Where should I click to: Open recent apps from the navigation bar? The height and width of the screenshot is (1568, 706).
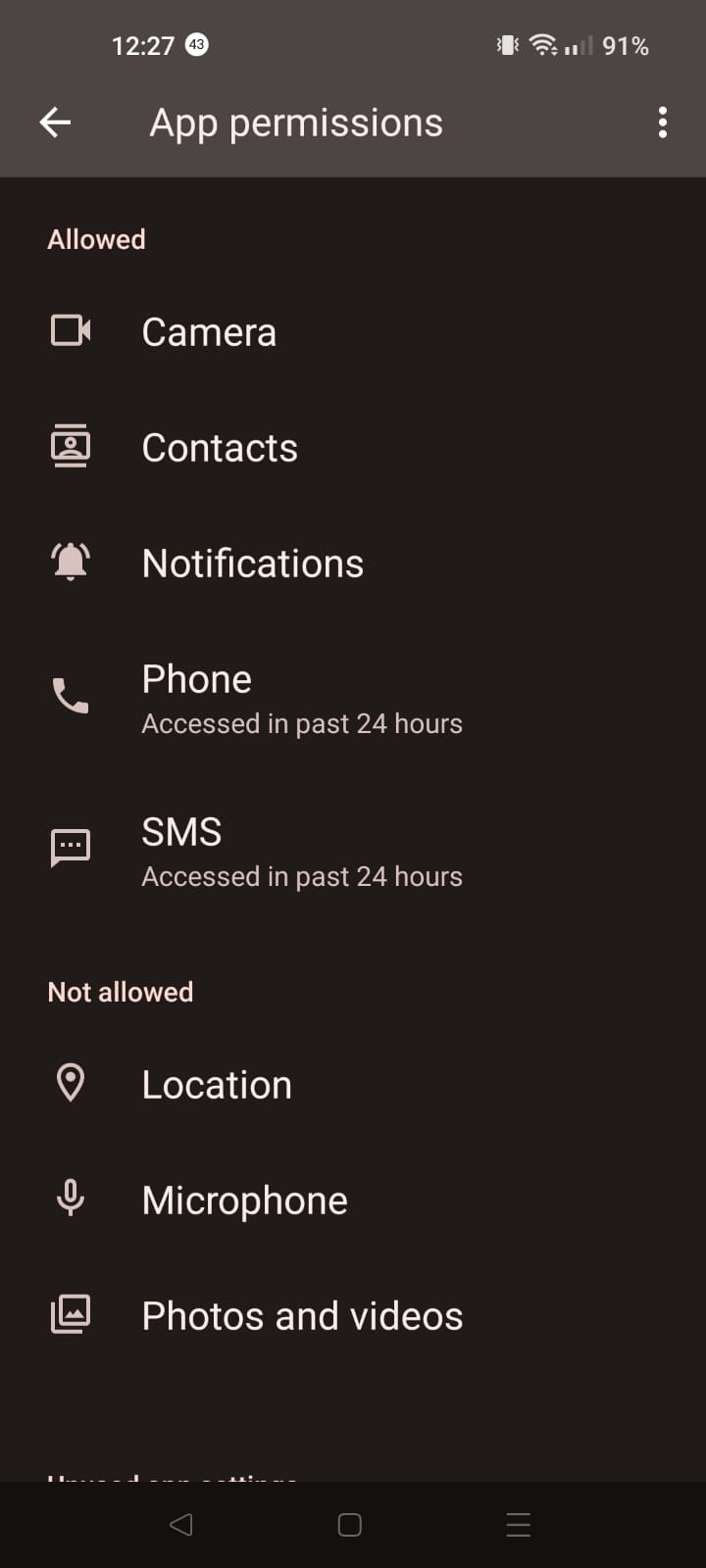pos(519,1525)
